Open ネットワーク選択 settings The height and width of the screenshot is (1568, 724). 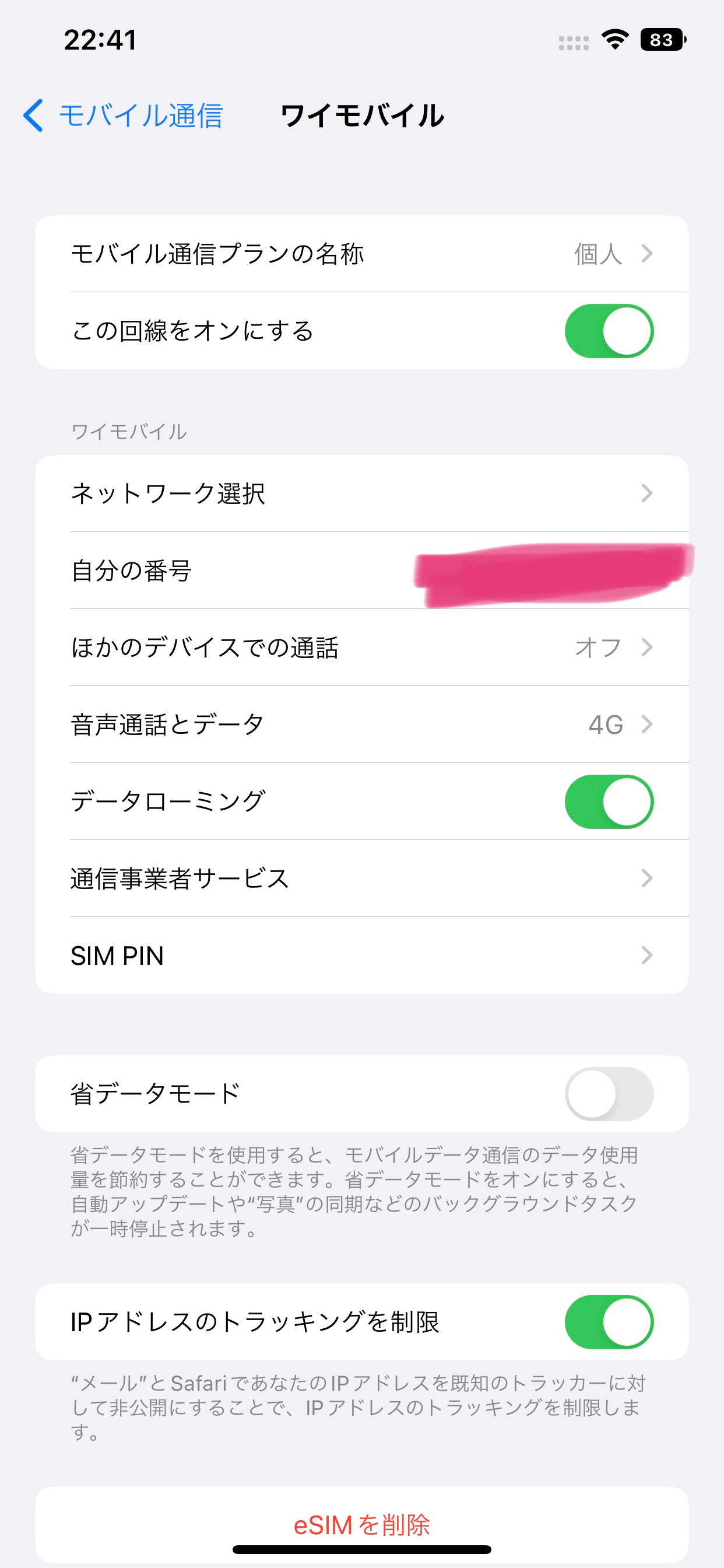(361, 494)
